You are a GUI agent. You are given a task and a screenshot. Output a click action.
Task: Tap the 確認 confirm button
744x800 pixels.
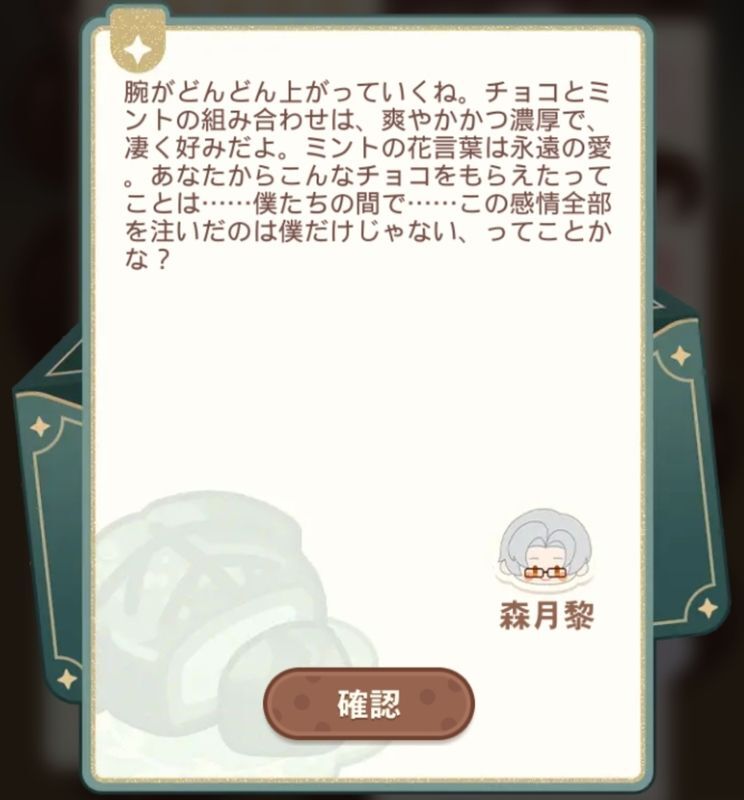pyautogui.click(x=368, y=704)
